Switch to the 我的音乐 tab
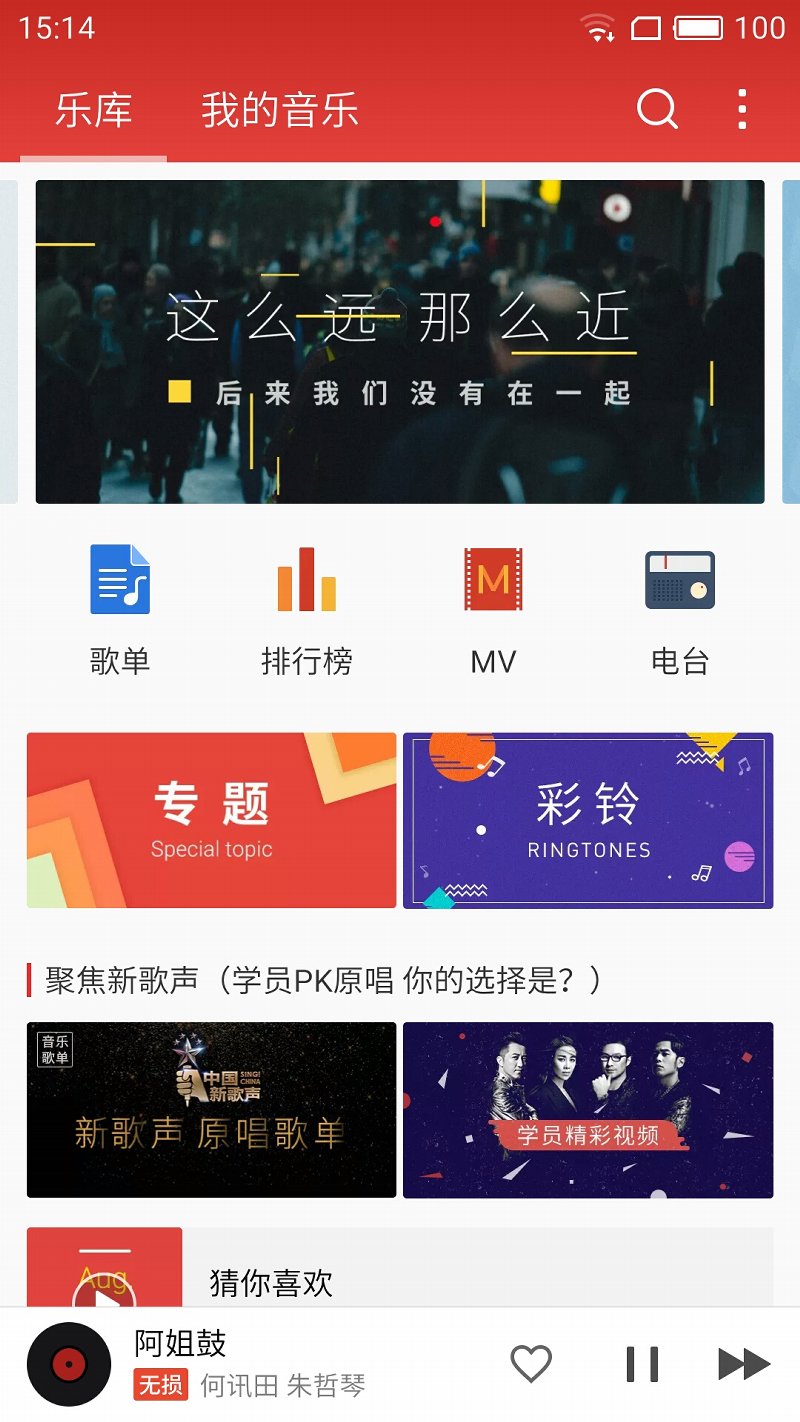The width and height of the screenshot is (800, 1422). tap(276, 112)
